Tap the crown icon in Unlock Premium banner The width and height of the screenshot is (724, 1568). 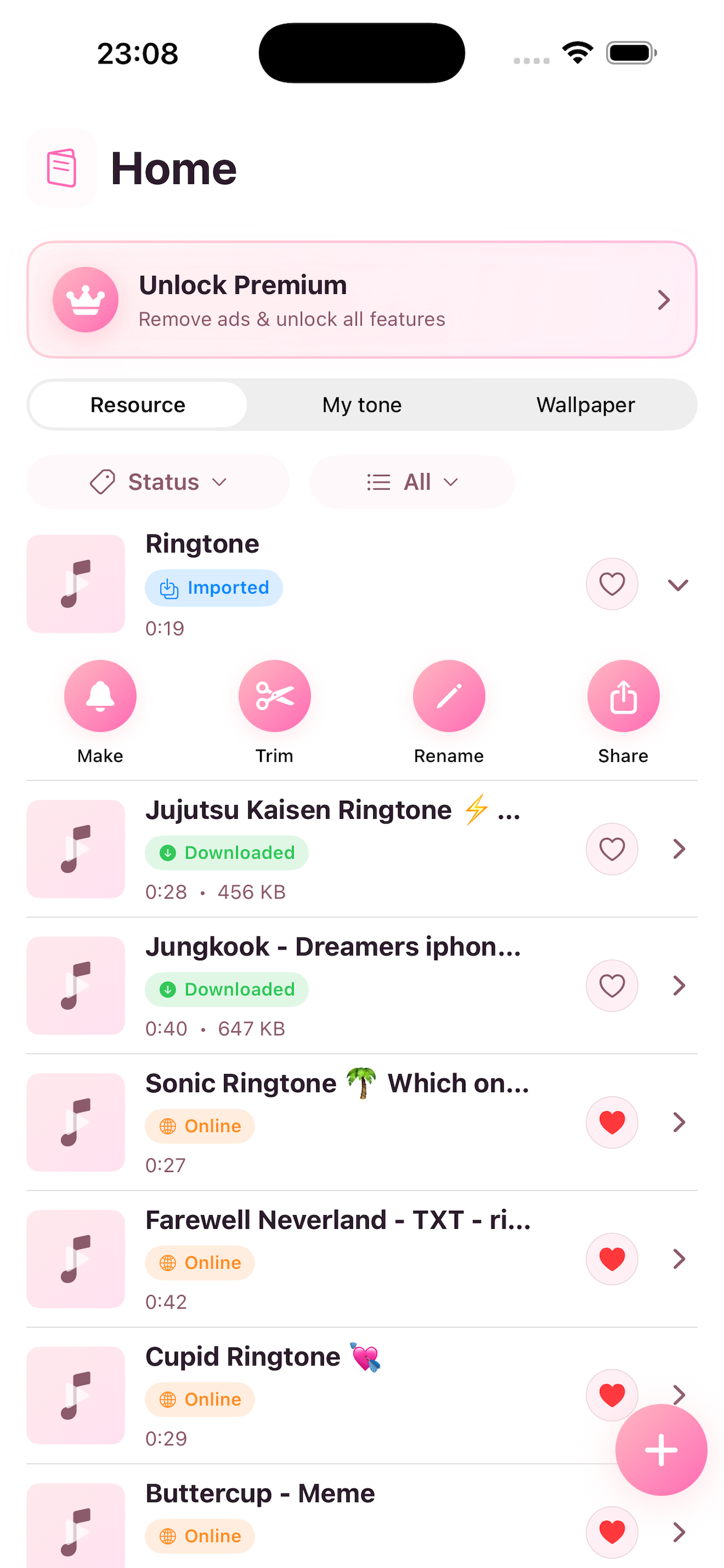86,299
